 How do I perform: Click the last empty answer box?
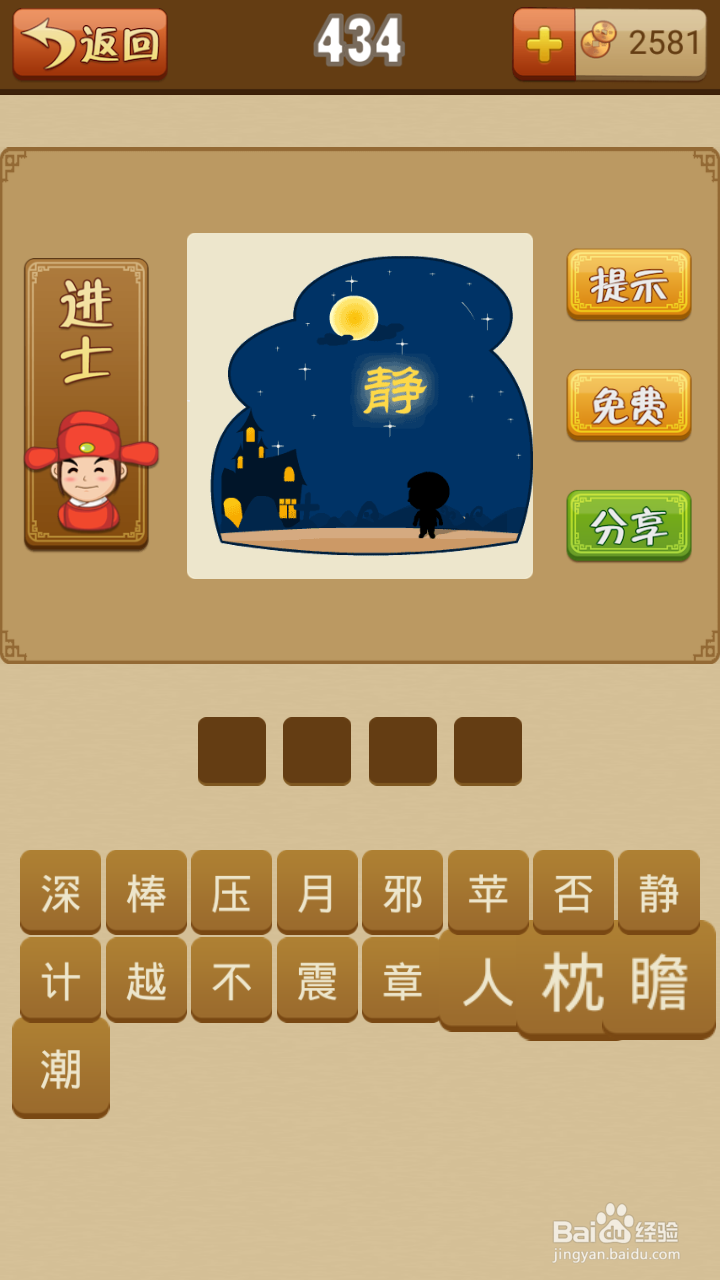click(x=487, y=749)
